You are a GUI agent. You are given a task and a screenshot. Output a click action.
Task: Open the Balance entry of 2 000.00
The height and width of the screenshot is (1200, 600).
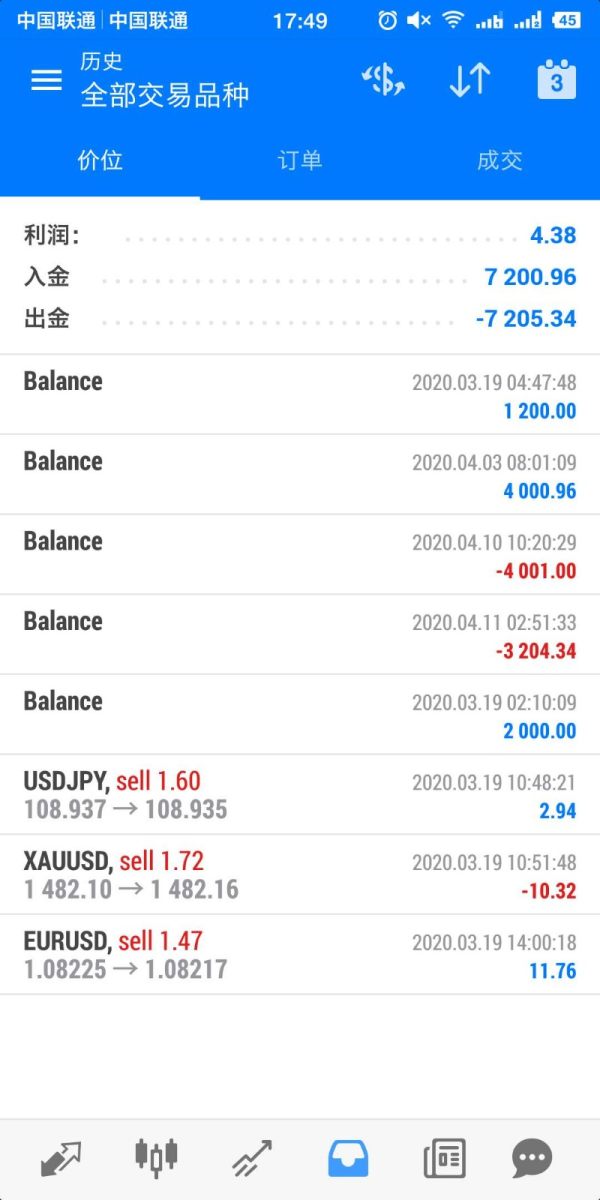click(x=300, y=715)
